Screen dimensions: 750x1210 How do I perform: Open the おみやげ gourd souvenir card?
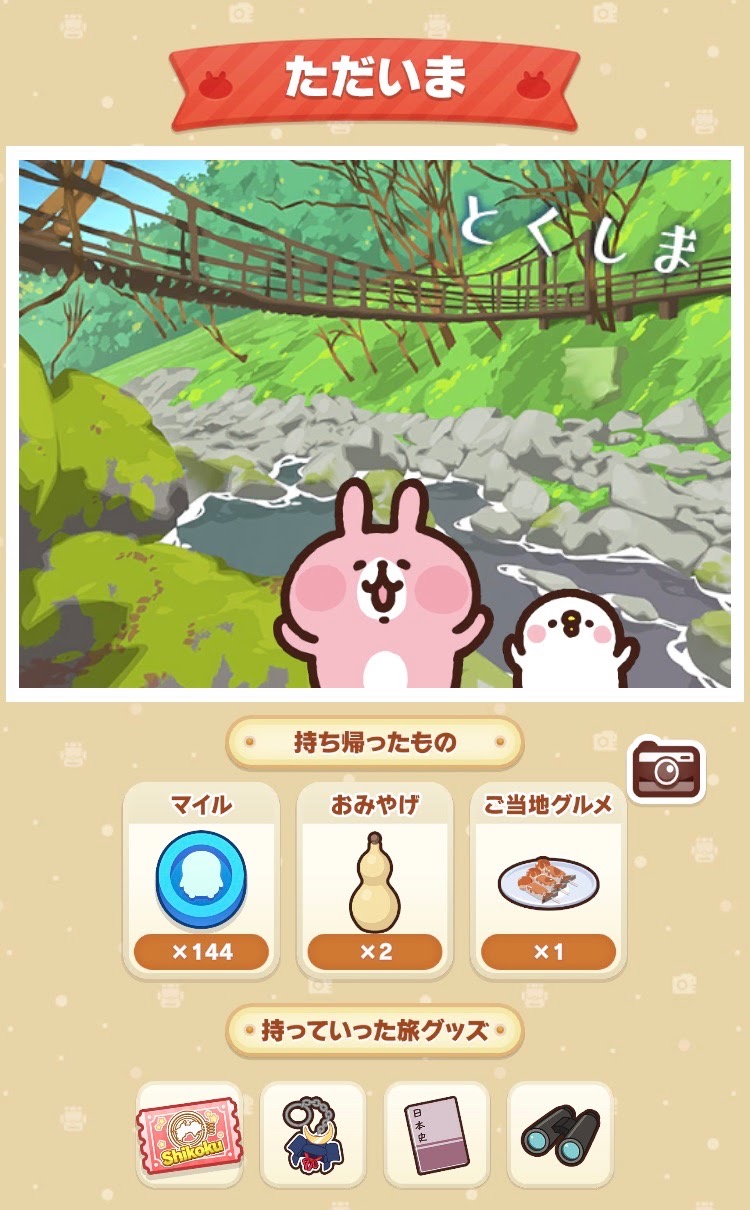[375, 880]
